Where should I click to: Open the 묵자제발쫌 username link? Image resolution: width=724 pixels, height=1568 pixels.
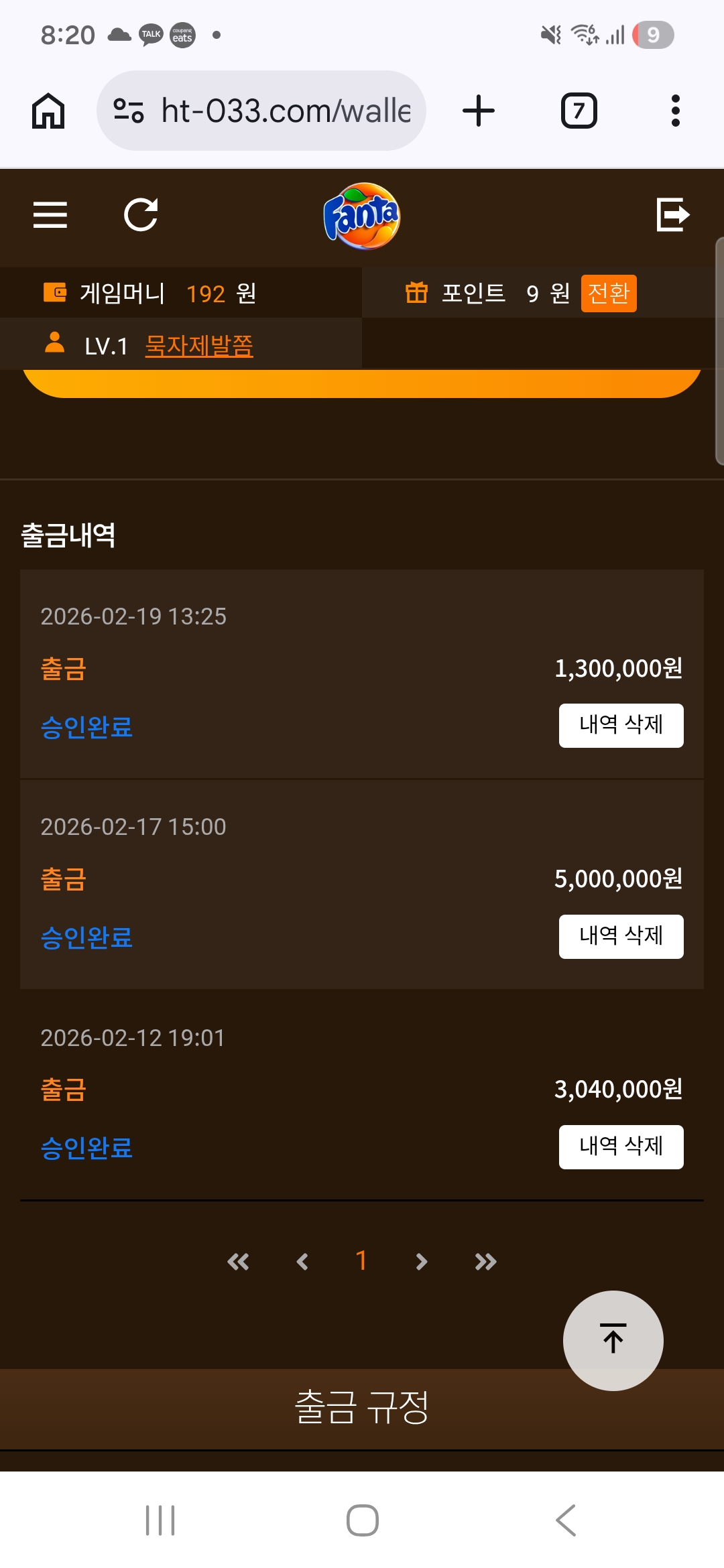(x=199, y=346)
